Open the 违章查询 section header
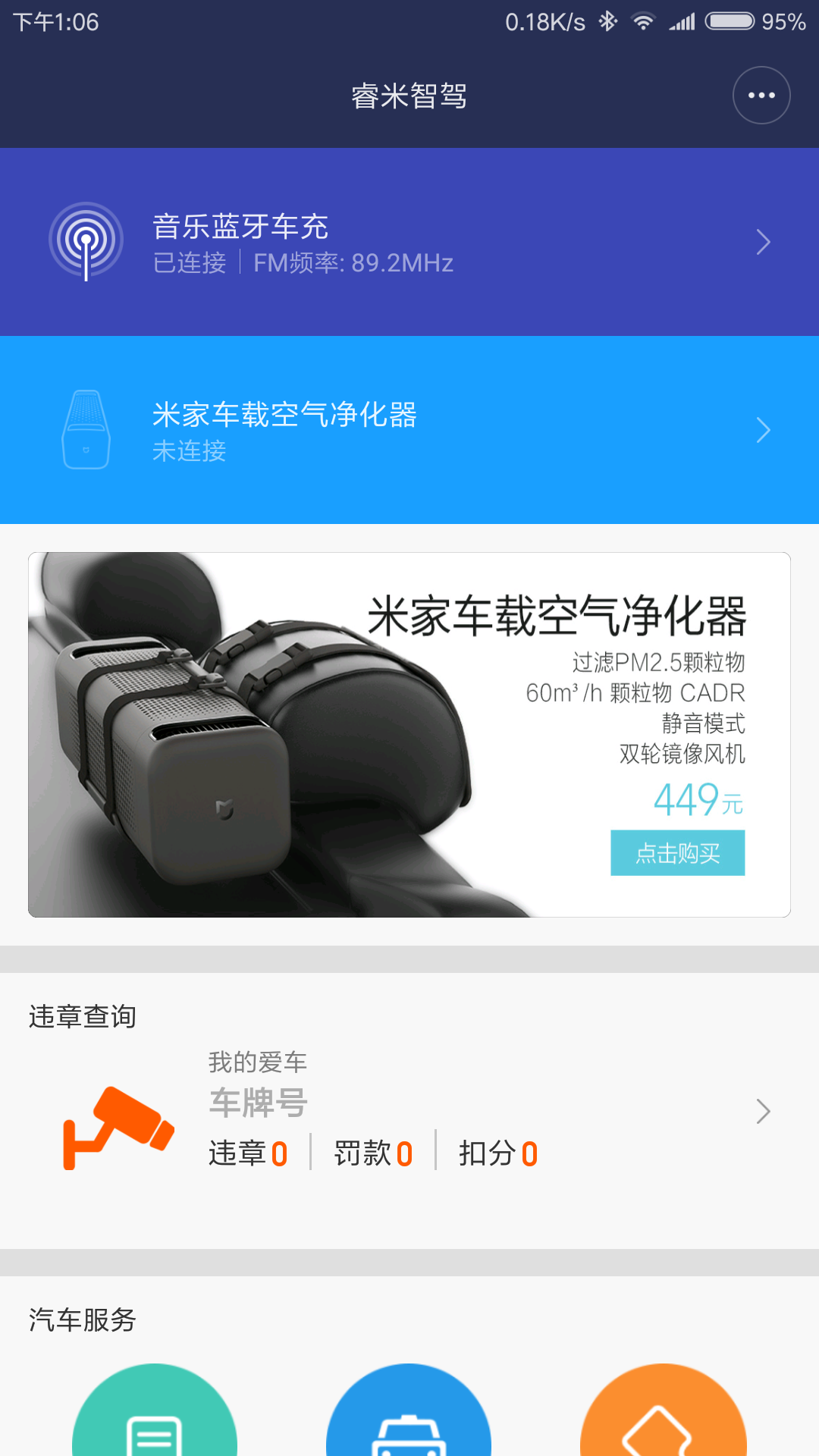The height and width of the screenshot is (1456, 819). 80,1017
